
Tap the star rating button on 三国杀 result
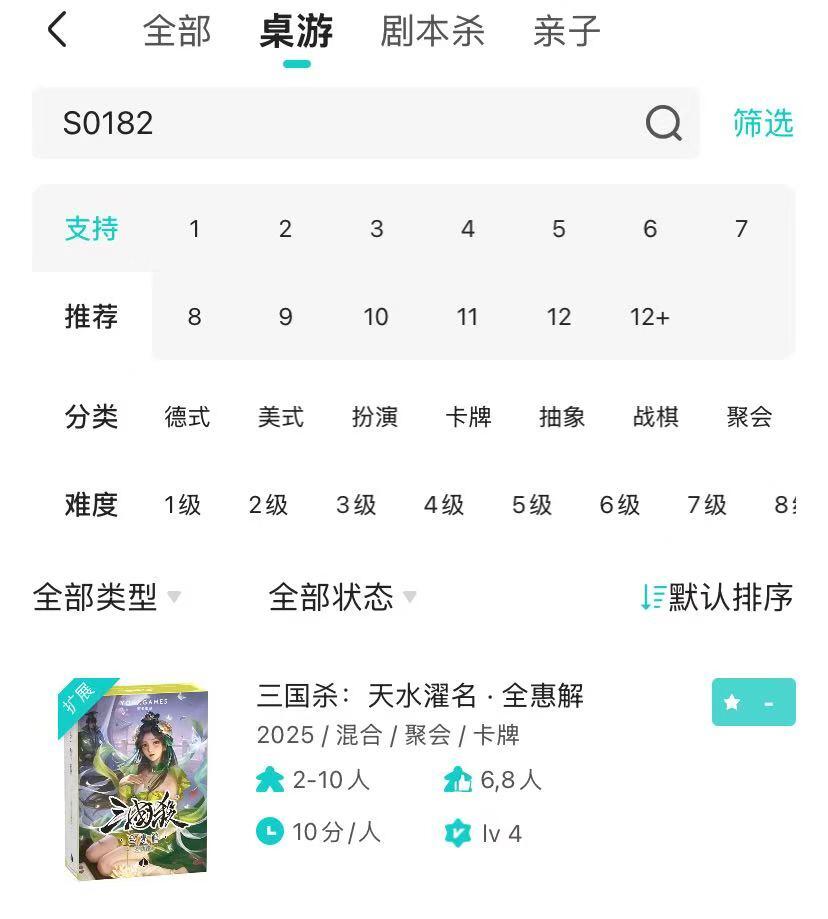pyautogui.click(x=754, y=702)
